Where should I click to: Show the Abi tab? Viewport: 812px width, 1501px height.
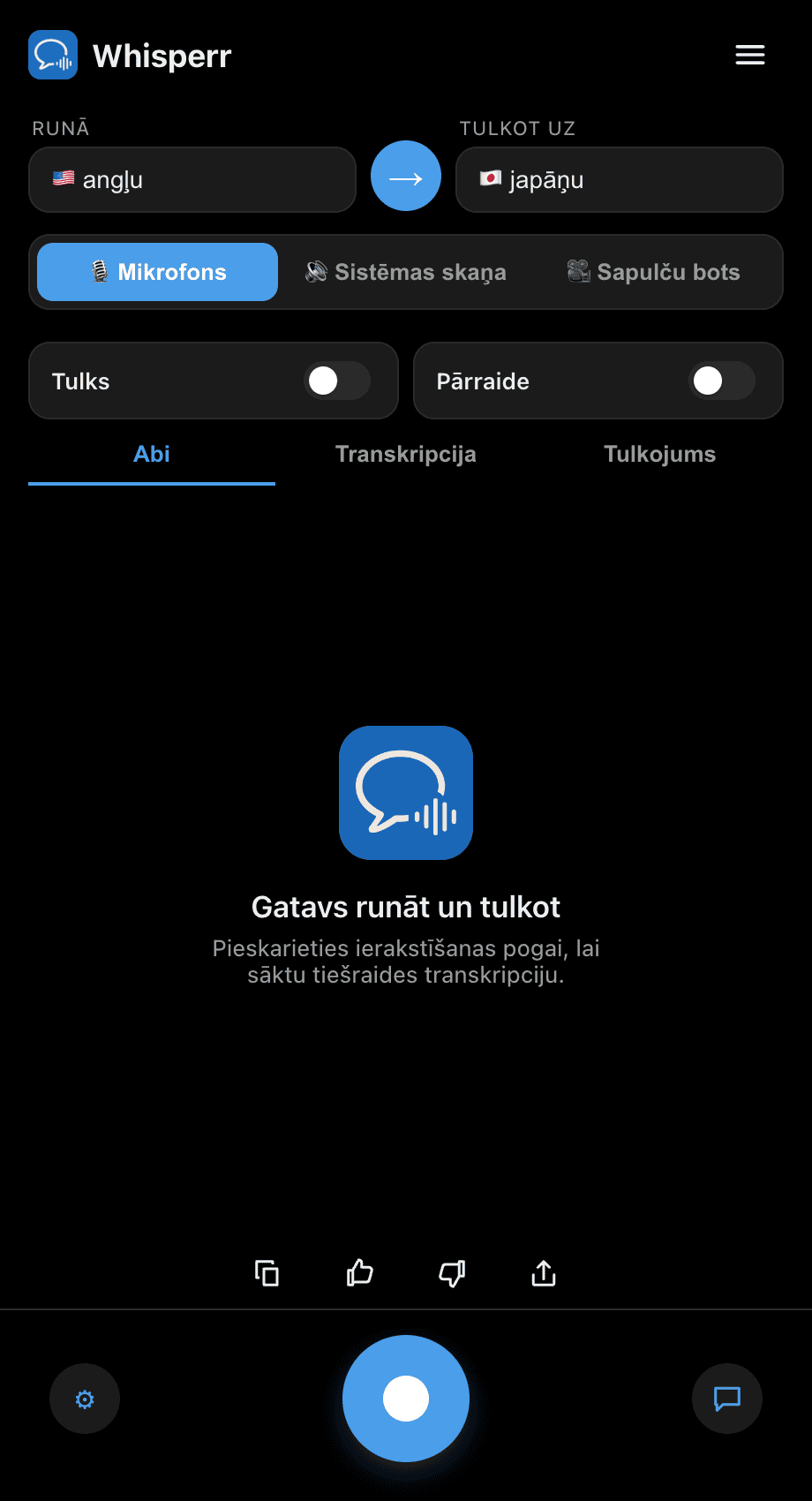tap(152, 455)
